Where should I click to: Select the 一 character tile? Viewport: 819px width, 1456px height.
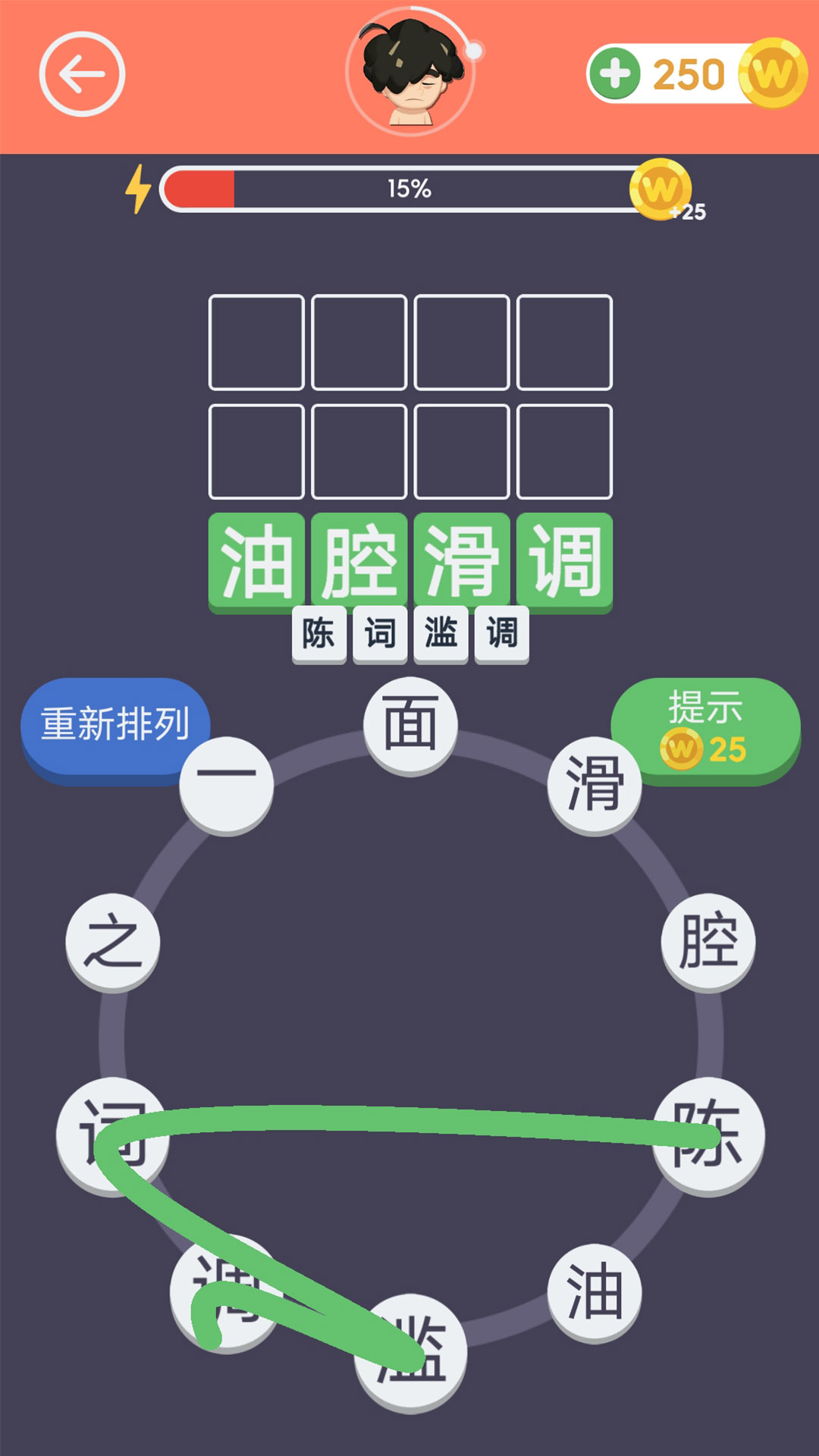coord(227,784)
